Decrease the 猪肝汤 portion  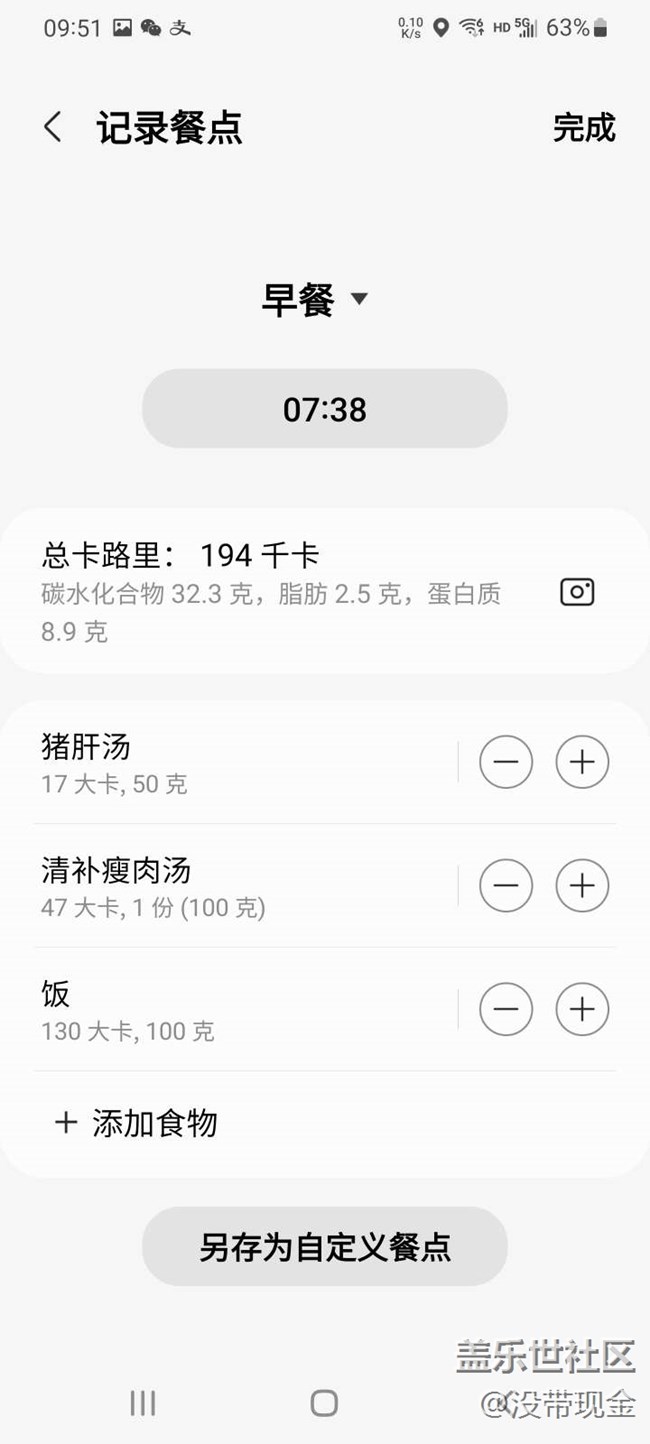click(506, 762)
